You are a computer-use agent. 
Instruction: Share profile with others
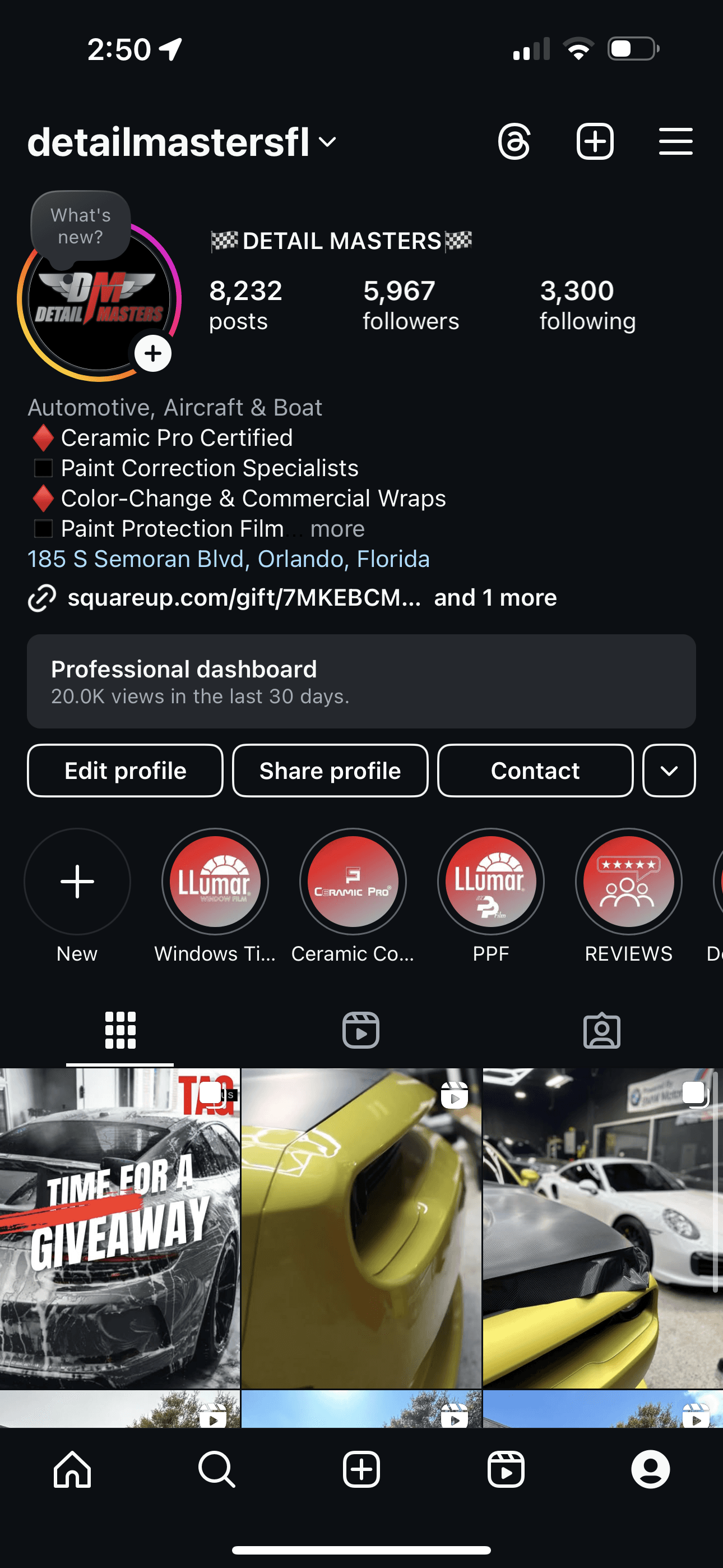point(330,771)
